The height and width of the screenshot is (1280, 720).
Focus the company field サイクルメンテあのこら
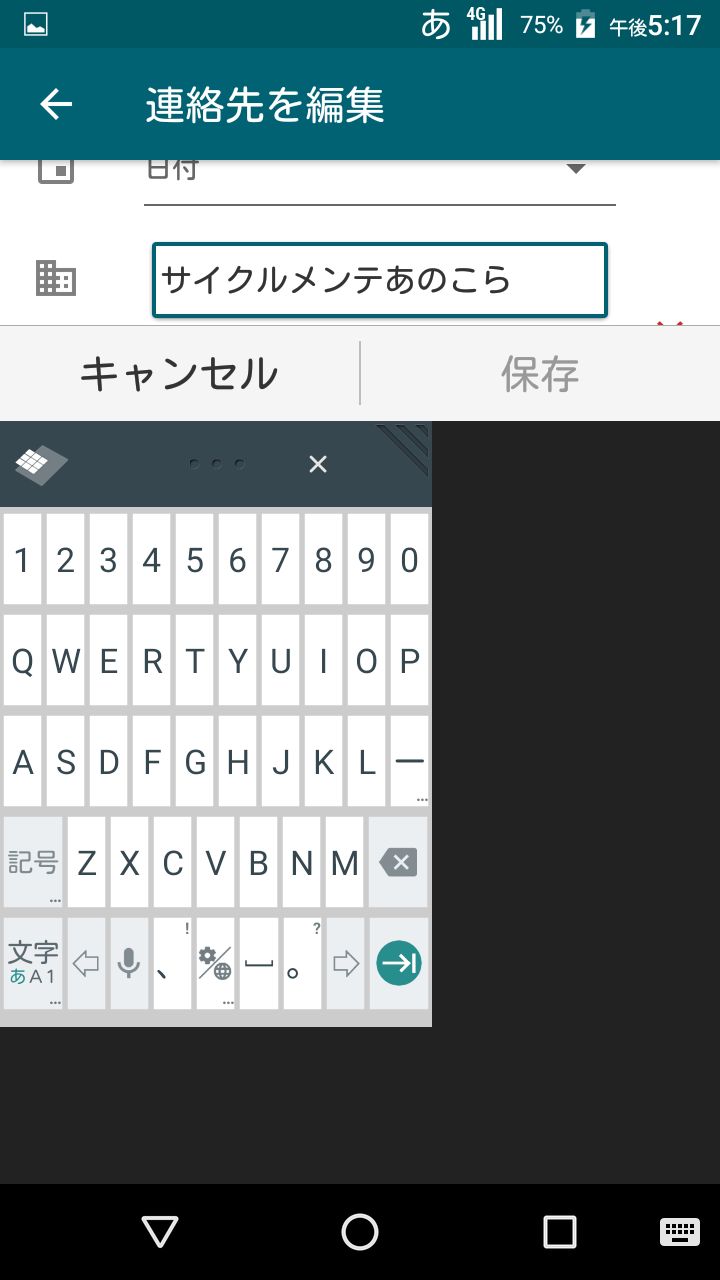[x=379, y=280]
